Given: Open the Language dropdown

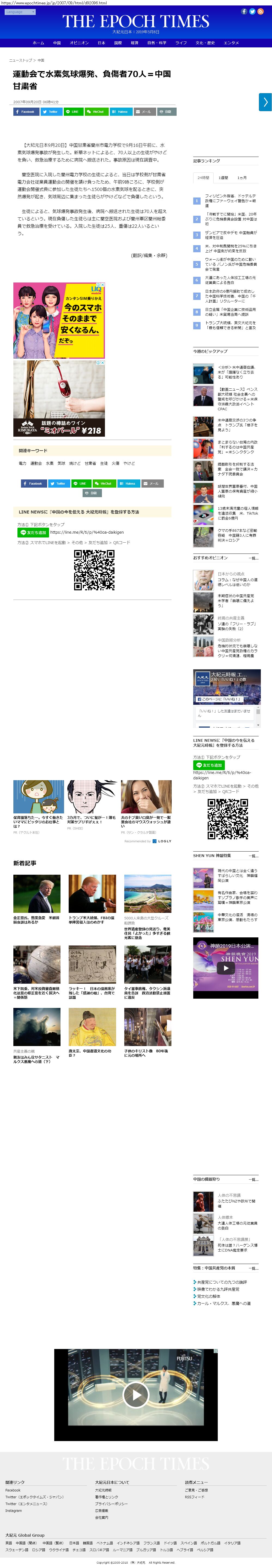Looking at the screenshot, I should pyautogui.click(x=20, y=11).
